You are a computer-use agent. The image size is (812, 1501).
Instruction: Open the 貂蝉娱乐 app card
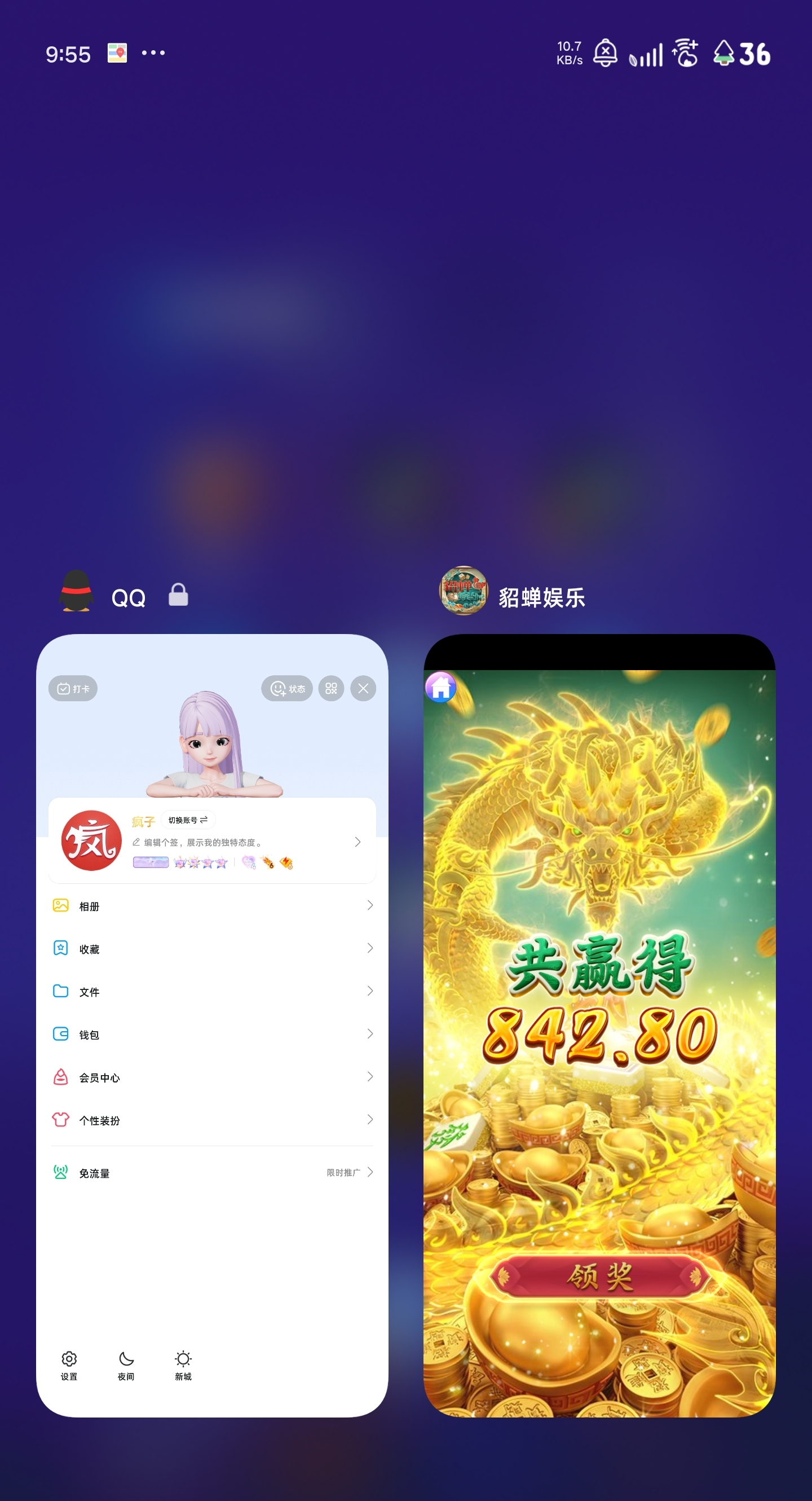[x=599, y=1025]
